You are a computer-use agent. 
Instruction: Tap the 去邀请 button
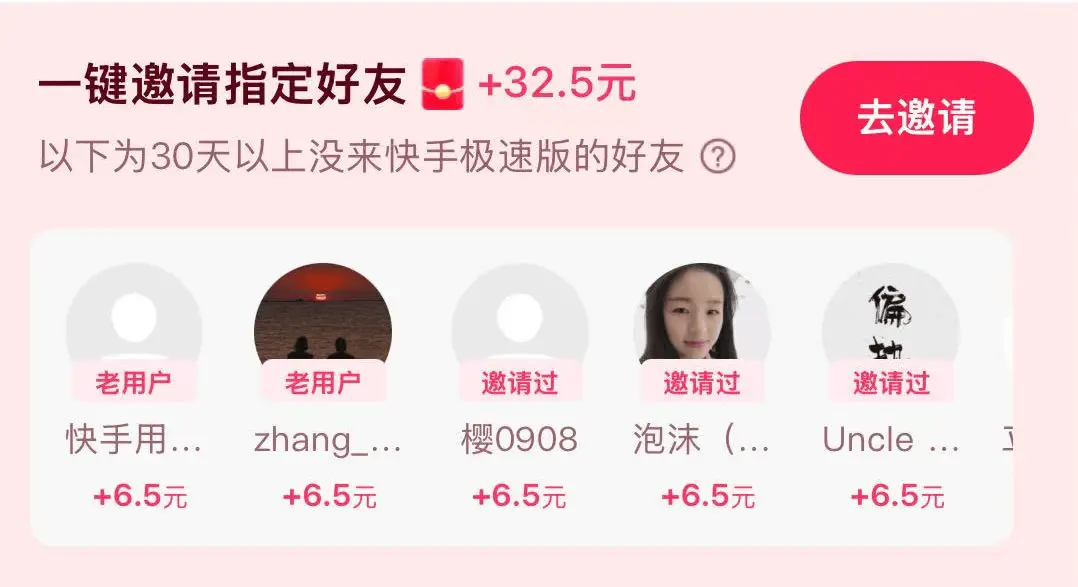916,118
